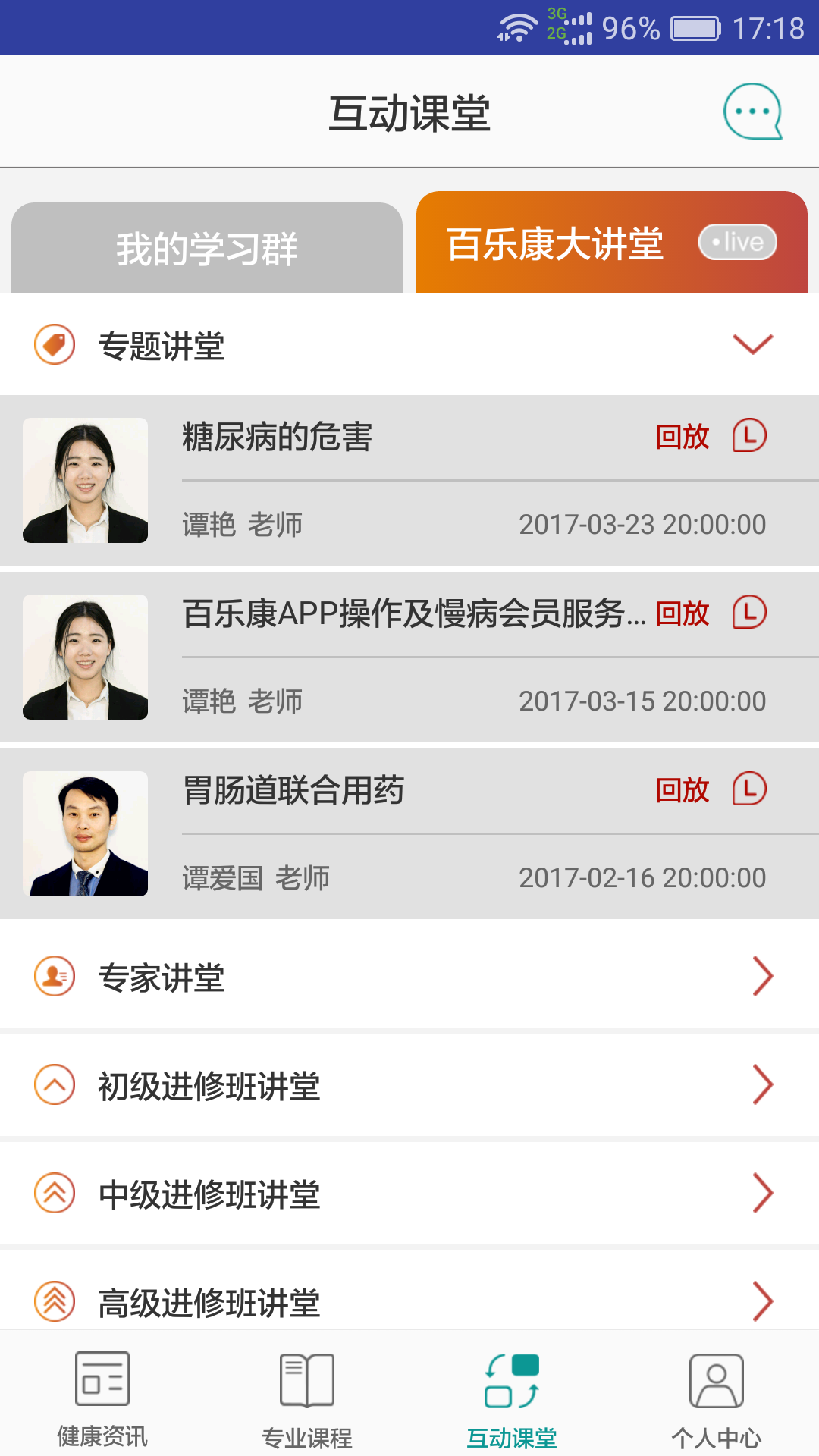Tap the 互动课堂 bottom tab
The width and height of the screenshot is (819, 1456).
(512, 1399)
